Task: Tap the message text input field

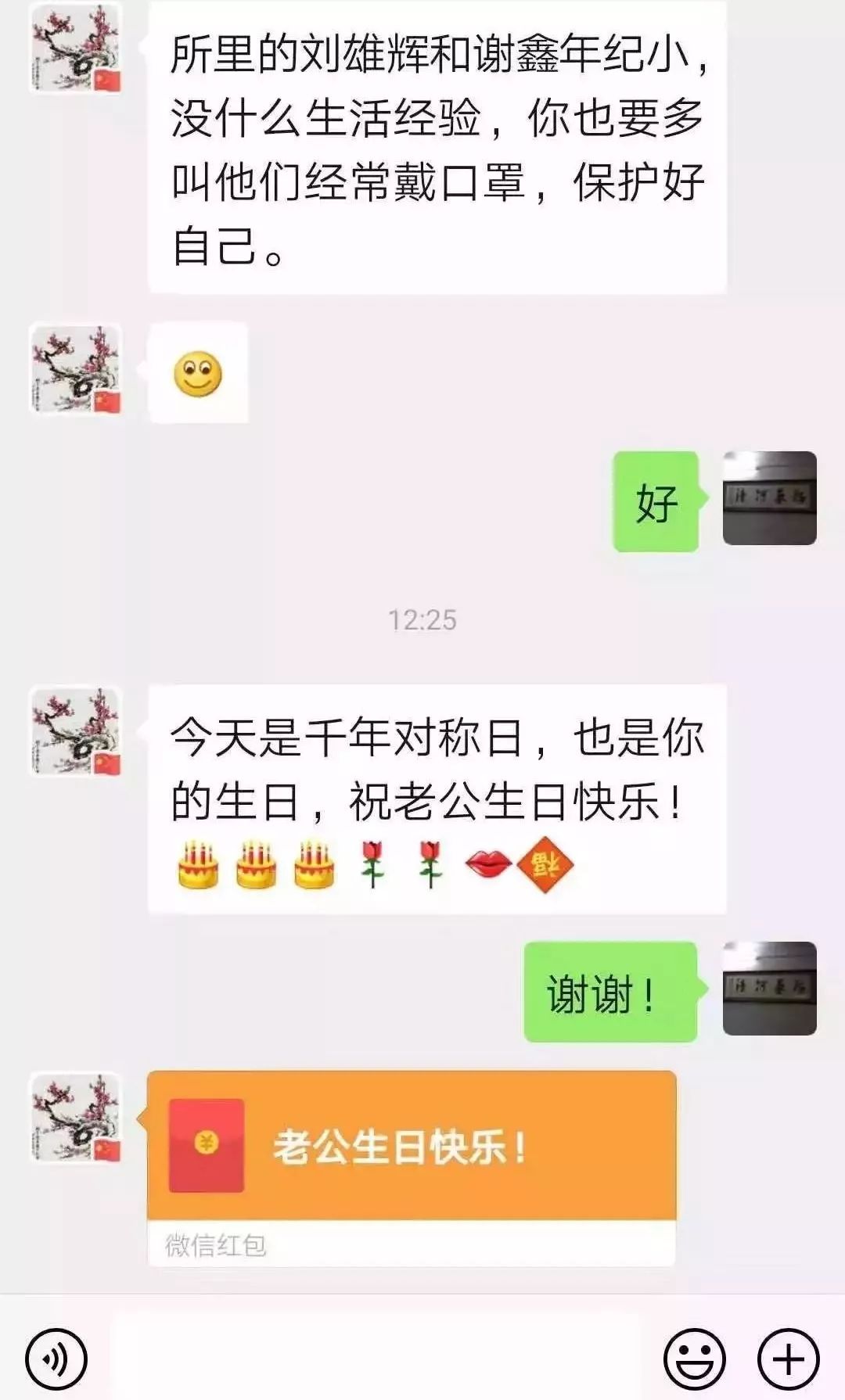Action: click(376, 1359)
